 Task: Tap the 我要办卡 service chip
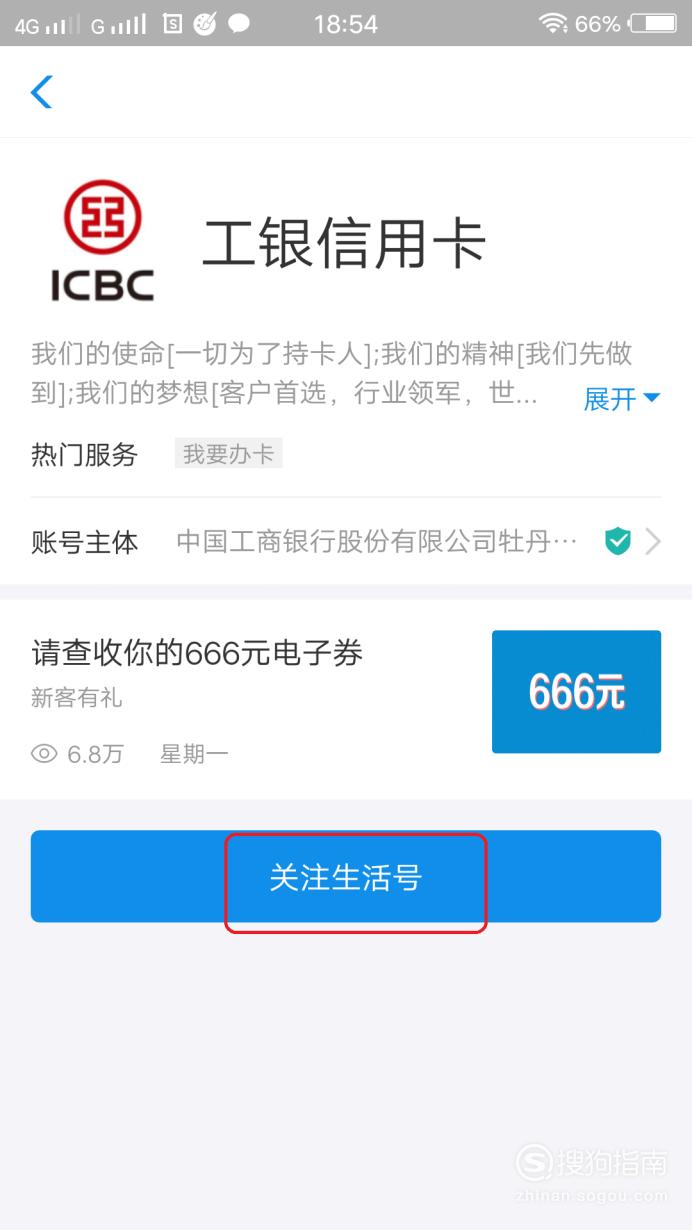228,454
